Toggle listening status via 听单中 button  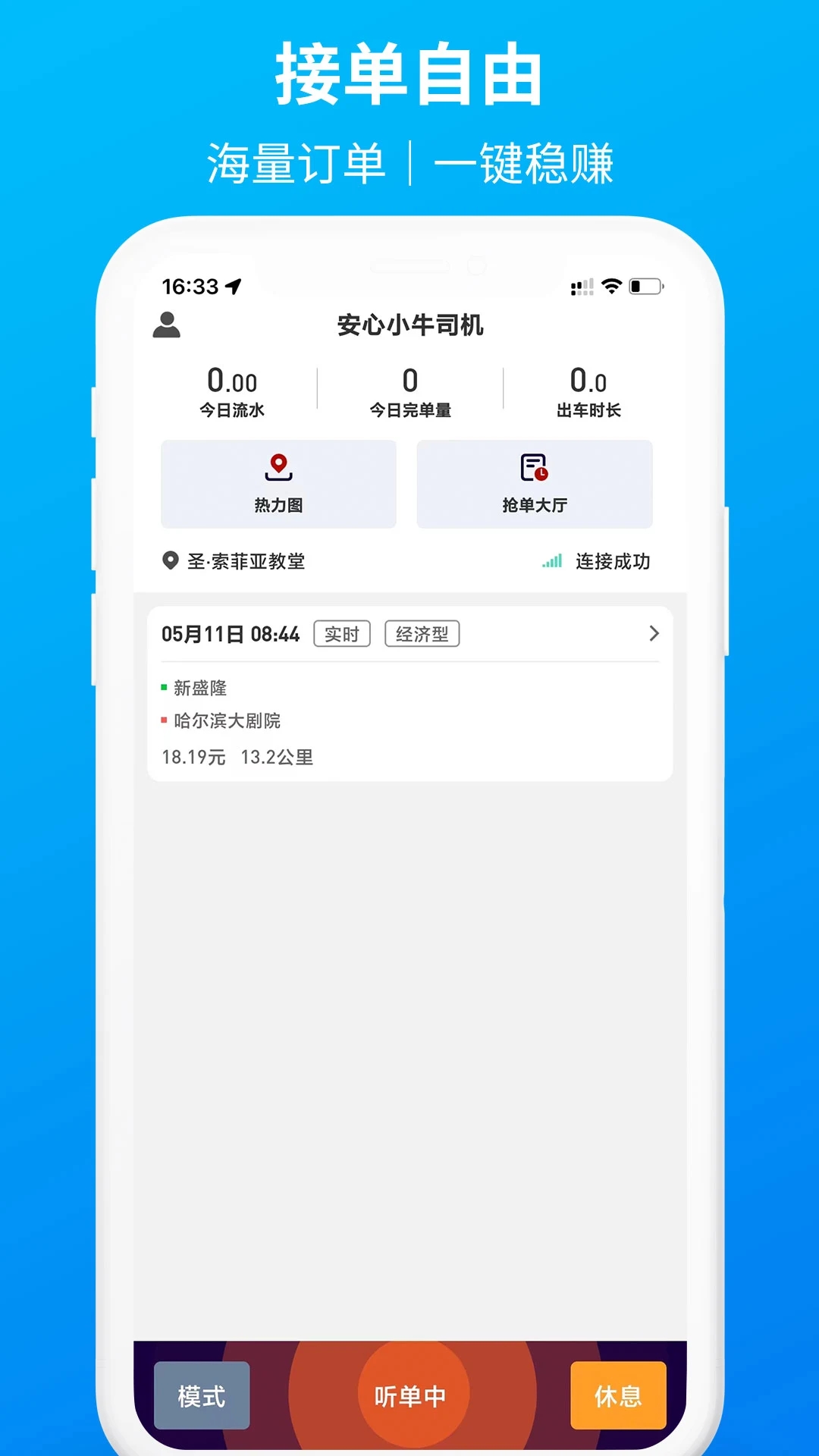[x=409, y=1395]
